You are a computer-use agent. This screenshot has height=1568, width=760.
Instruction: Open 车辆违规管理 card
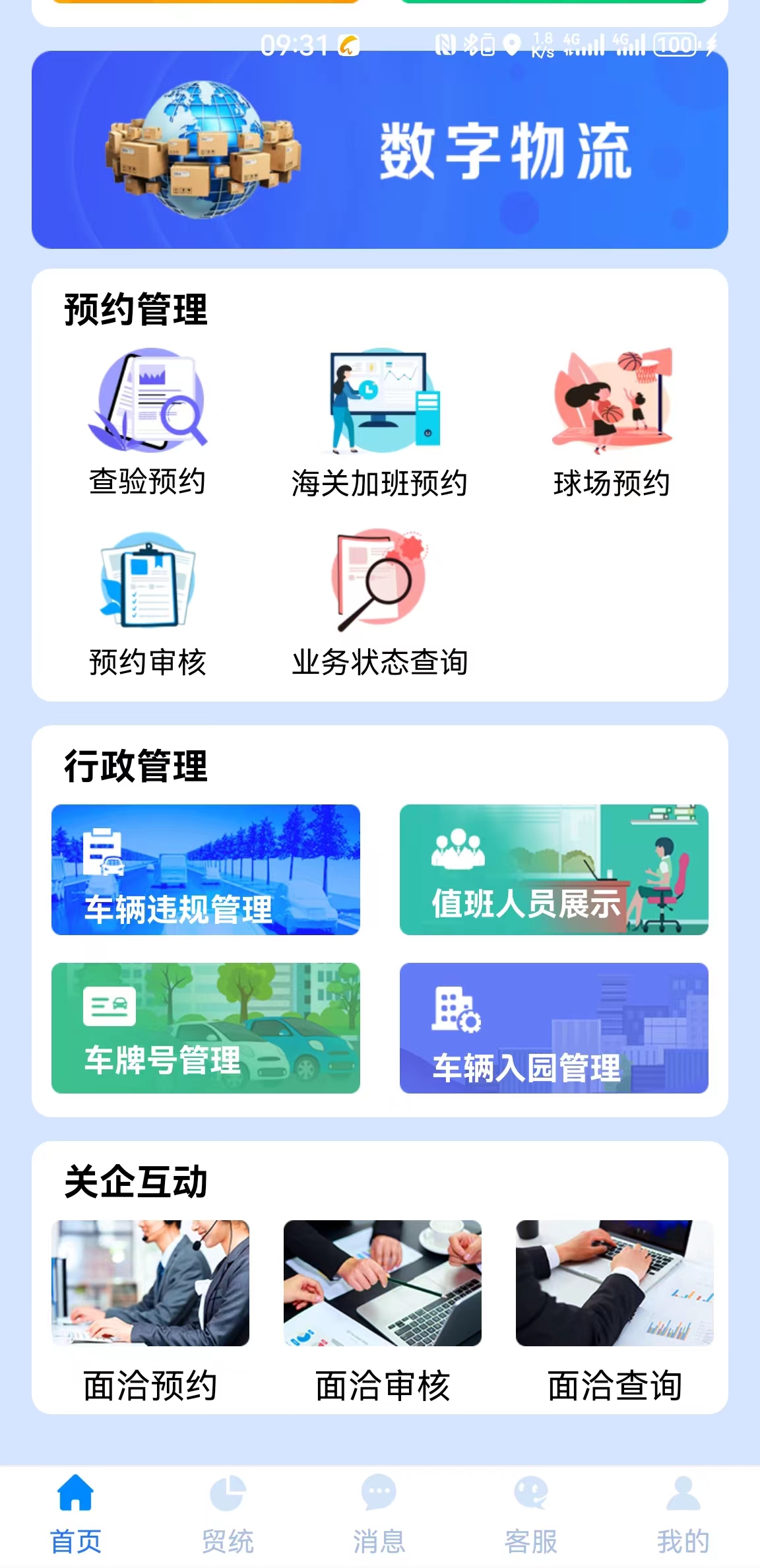coord(206,869)
